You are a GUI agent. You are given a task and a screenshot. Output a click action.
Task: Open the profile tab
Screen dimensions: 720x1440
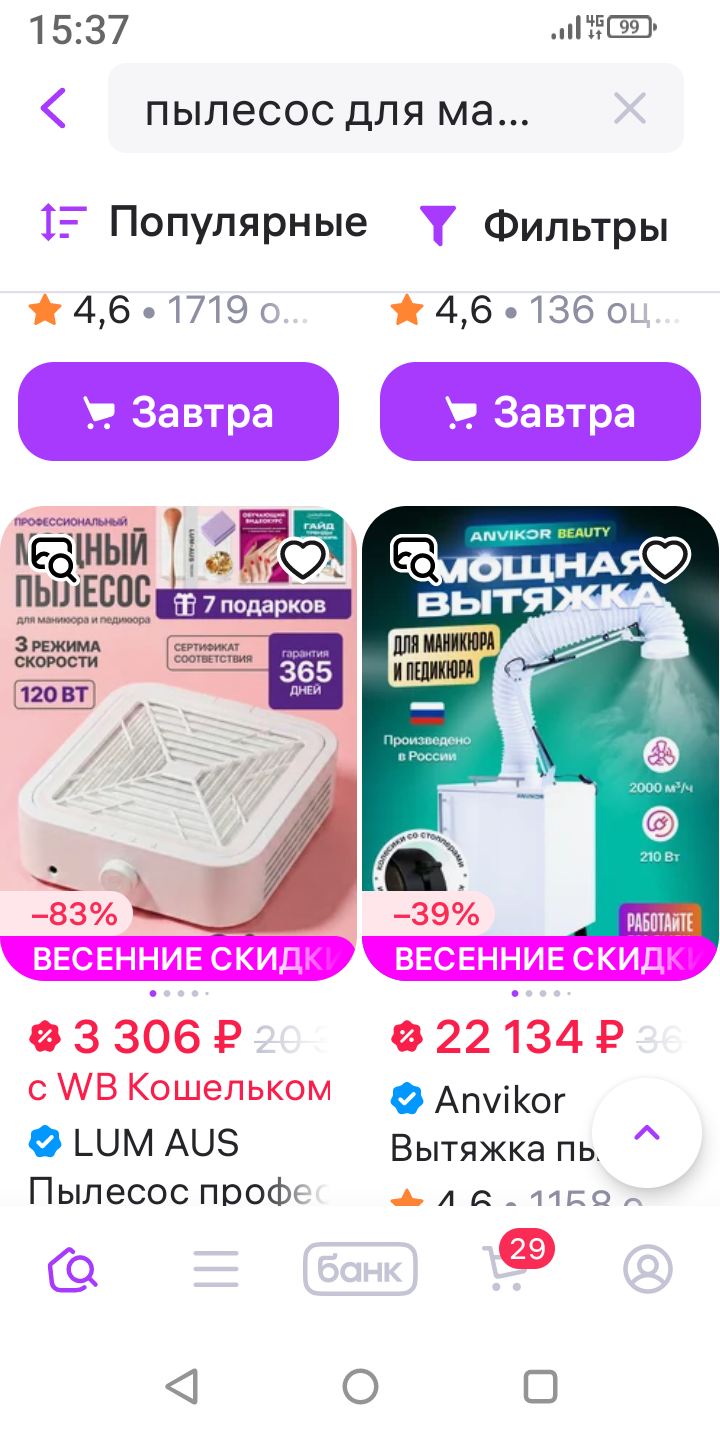pyautogui.click(x=648, y=1270)
